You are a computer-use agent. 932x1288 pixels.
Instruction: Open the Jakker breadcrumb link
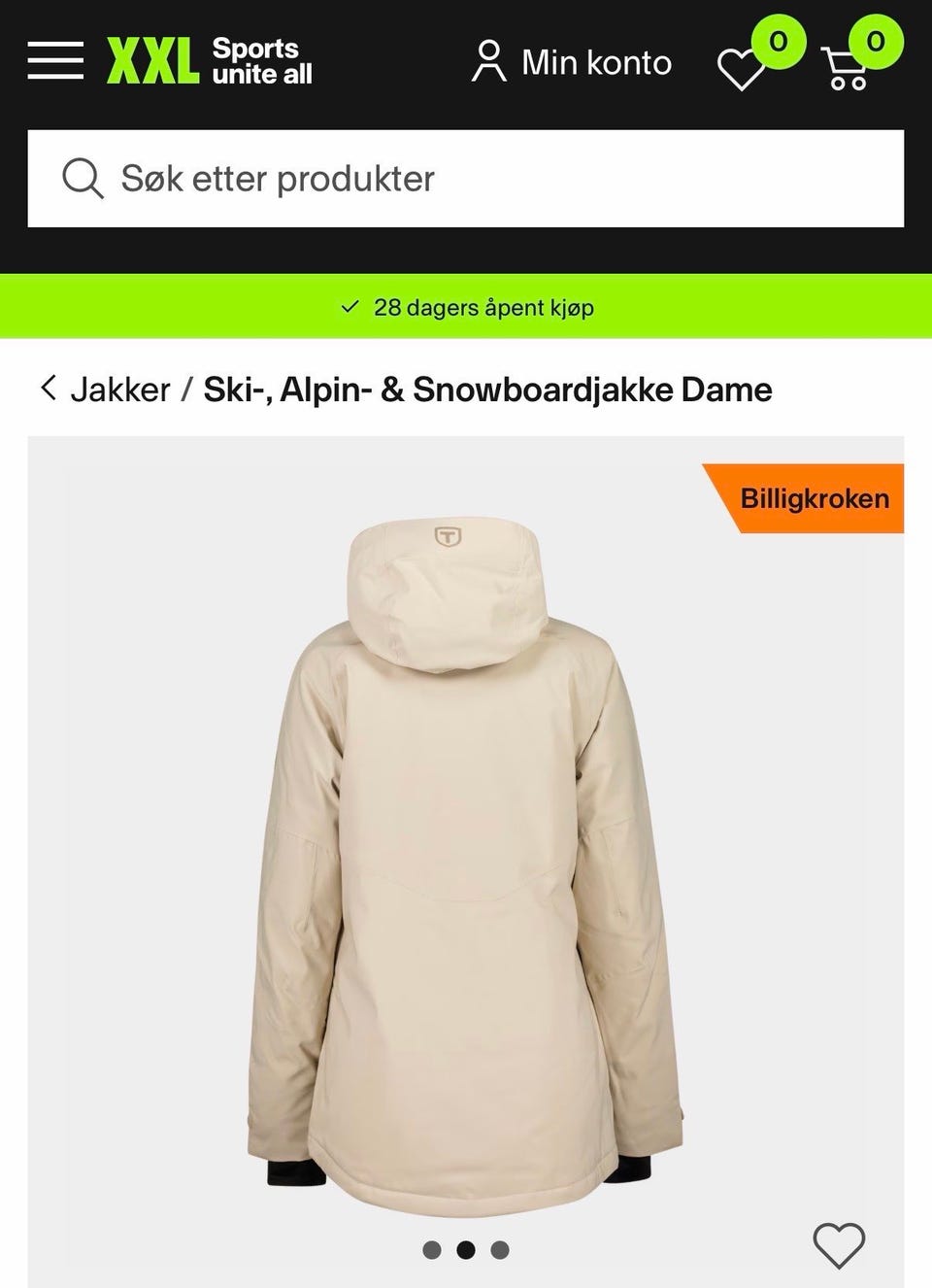(120, 390)
